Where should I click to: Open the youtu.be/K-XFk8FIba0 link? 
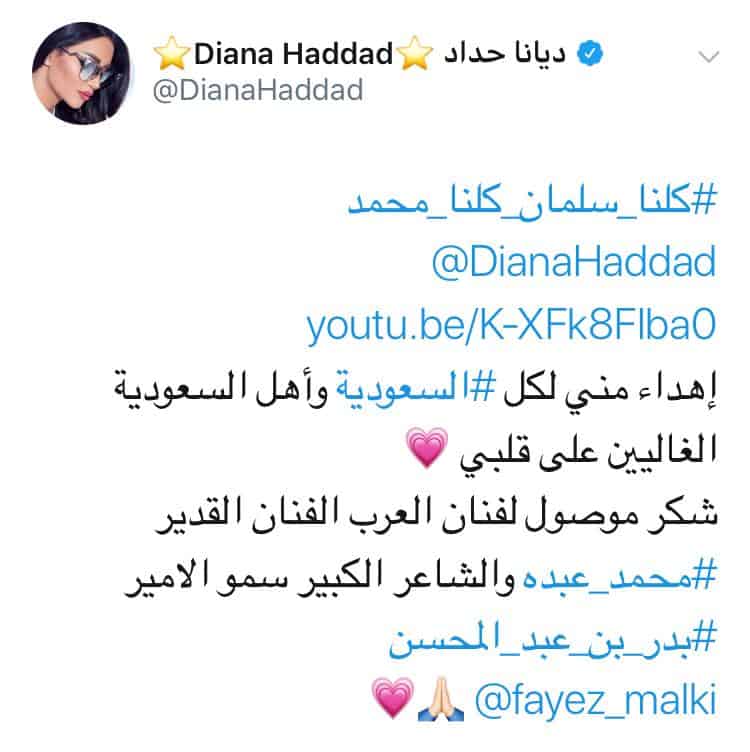(x=512, y=324)
